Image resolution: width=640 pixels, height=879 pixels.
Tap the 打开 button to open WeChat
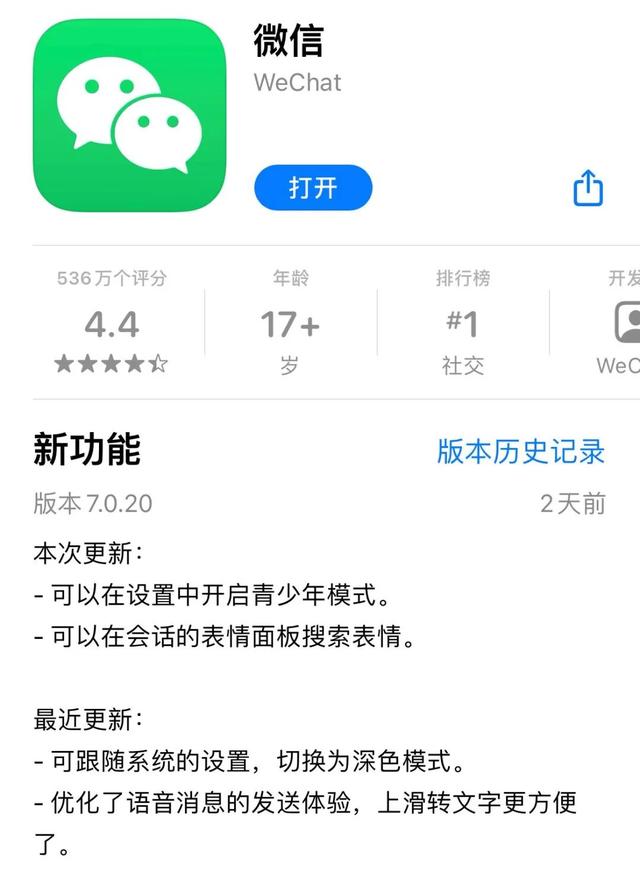313,188
